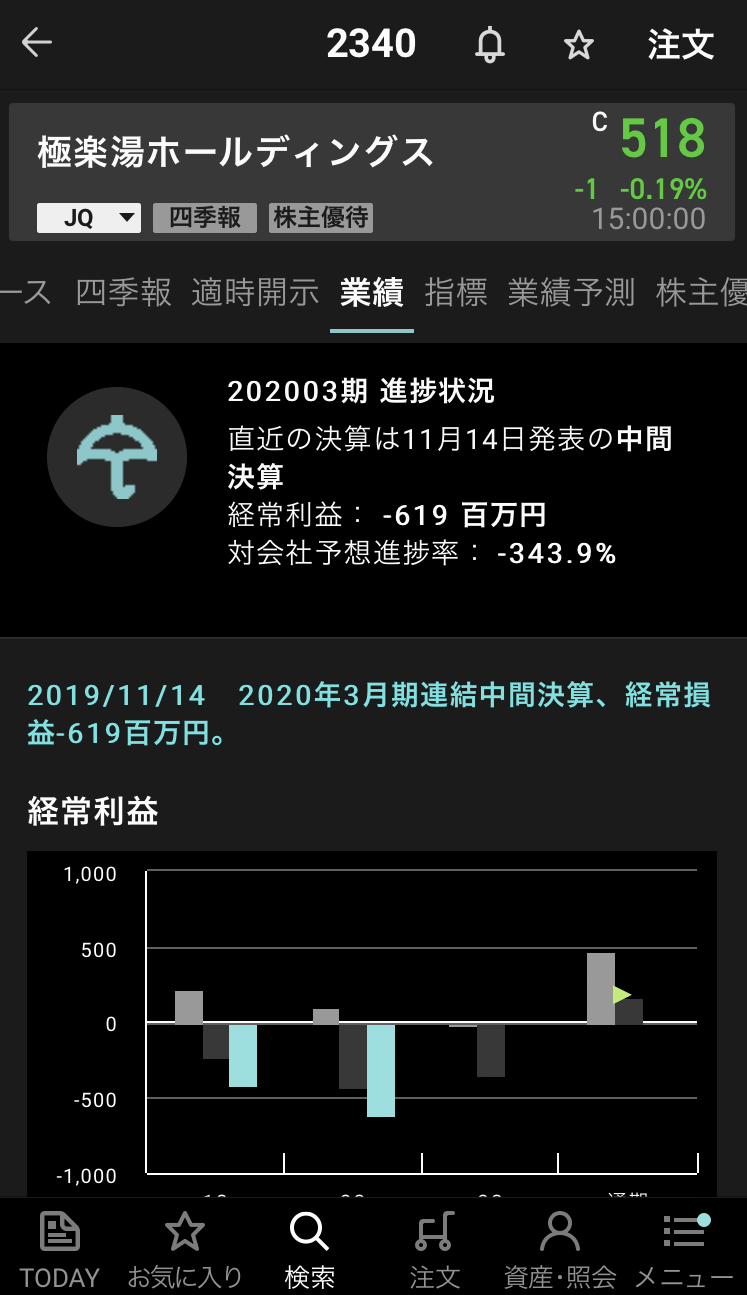This screenshot has height=1295, width=747.
Task: Open the メニュー tab
Action: [684, 1248]
